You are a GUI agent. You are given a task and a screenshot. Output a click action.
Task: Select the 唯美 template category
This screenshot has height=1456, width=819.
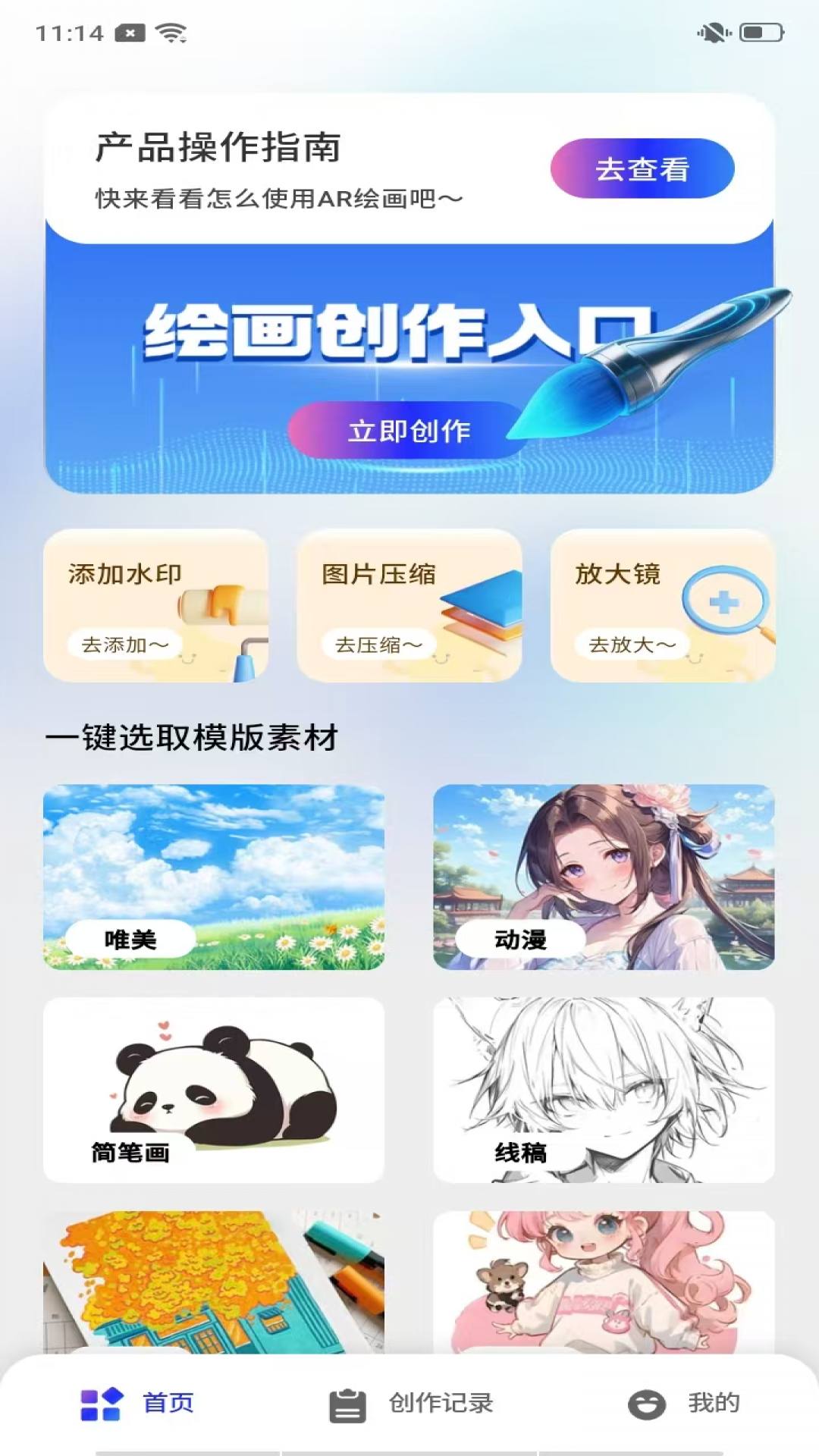pos(214,877)
